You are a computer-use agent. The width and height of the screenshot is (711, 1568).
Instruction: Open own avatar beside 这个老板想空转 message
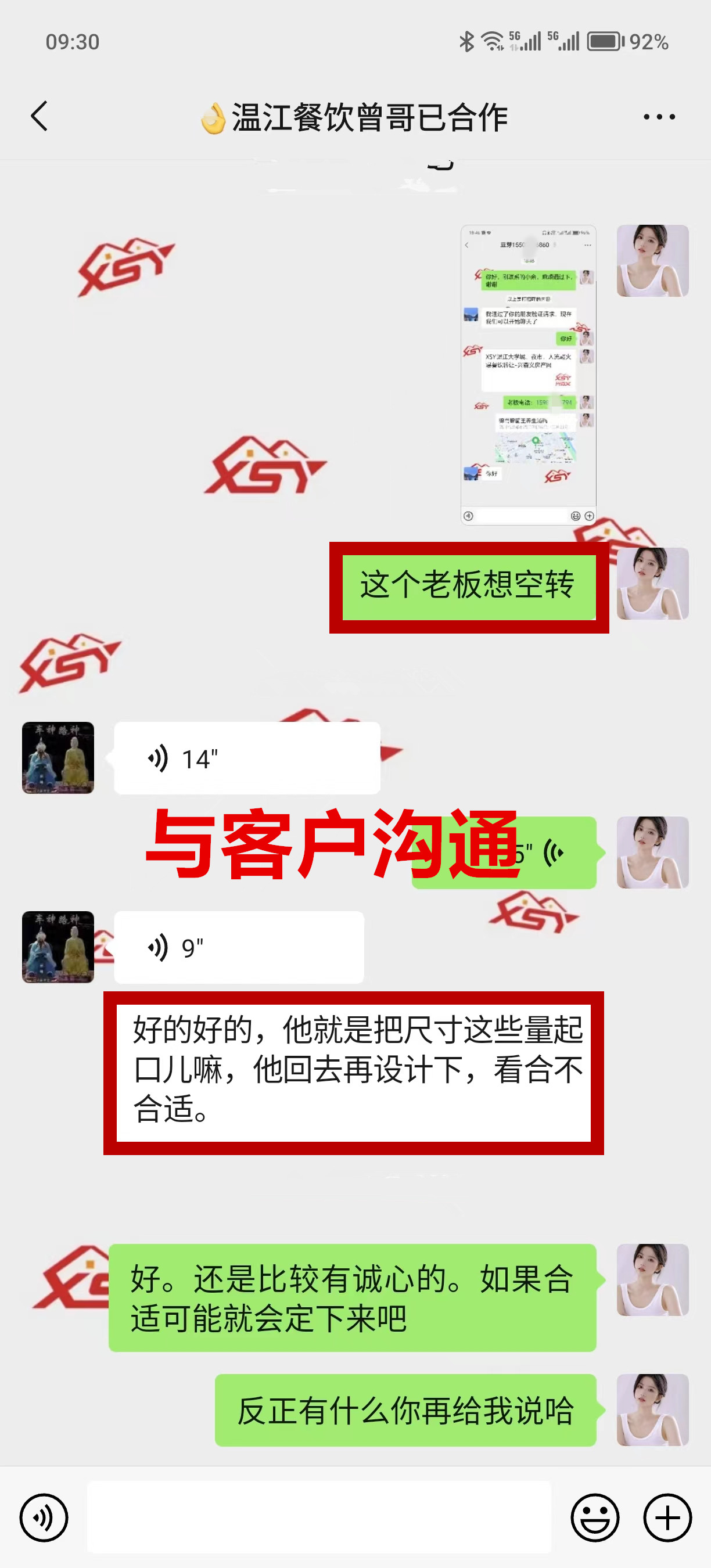point(652,583)
